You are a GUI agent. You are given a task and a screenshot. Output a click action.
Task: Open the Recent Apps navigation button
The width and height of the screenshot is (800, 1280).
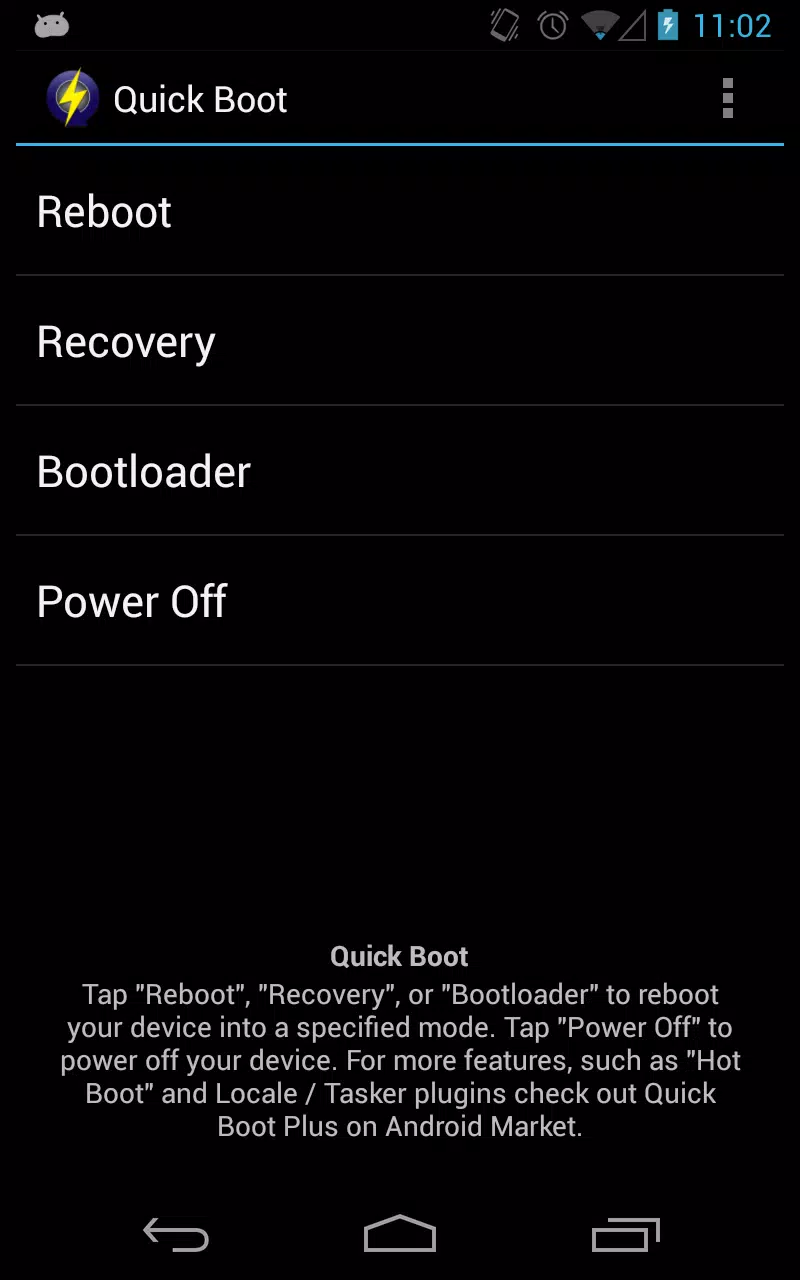click(x=625, y=1235)
